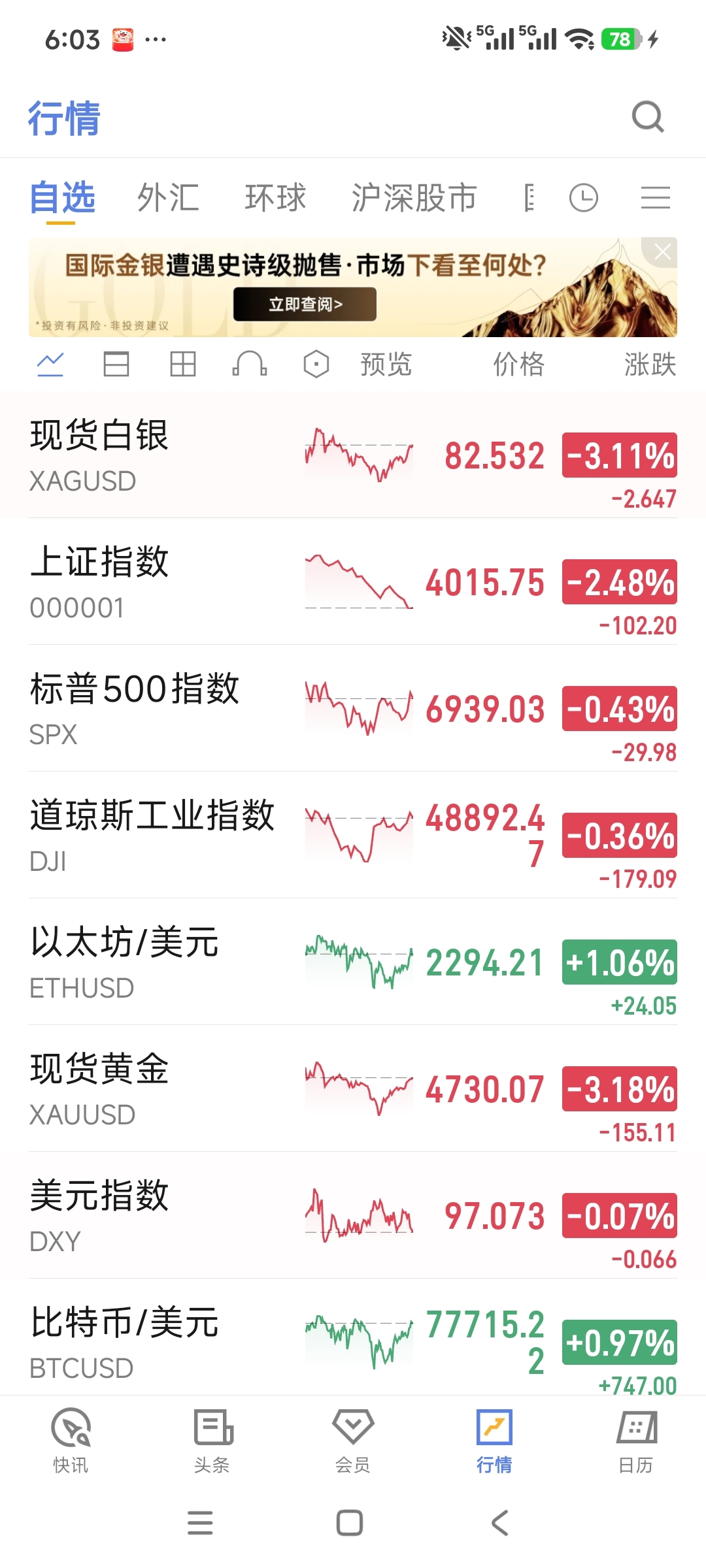Select the grid layout view icon
The height and width of the screenshot is (1568, 706).
[183, 364]
